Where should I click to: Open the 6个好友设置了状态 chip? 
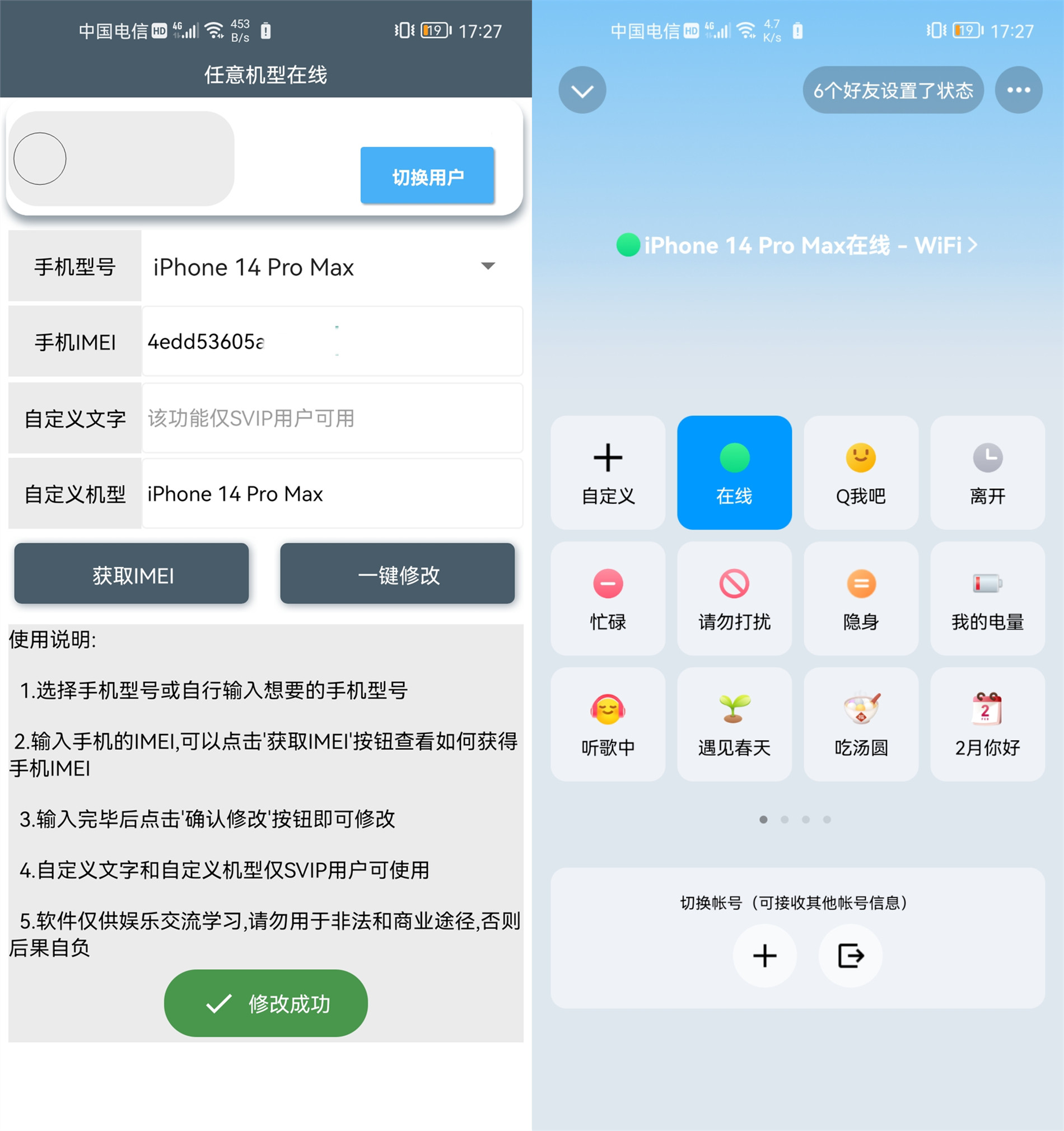[892, 91]
